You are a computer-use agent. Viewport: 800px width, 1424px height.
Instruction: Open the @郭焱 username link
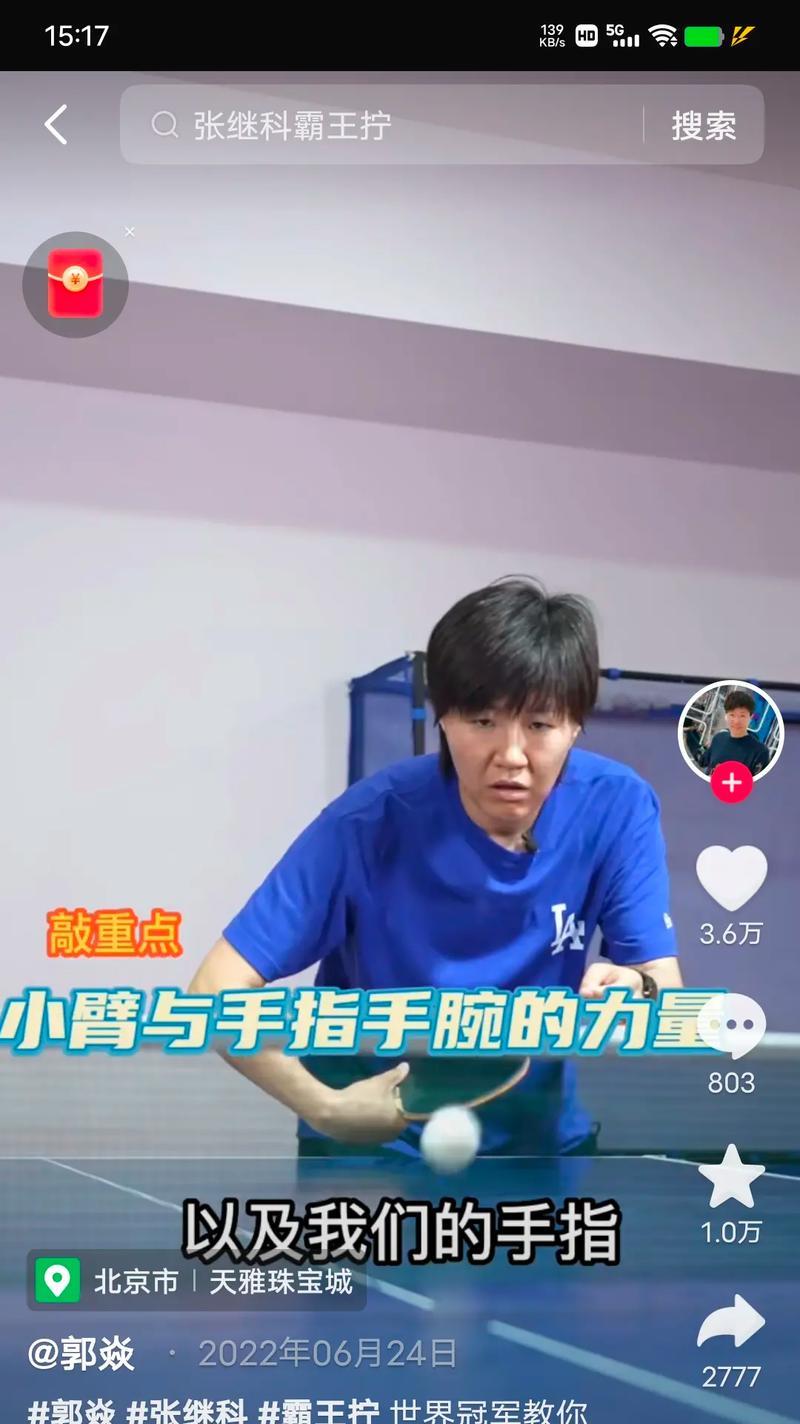pos(82,1354)
